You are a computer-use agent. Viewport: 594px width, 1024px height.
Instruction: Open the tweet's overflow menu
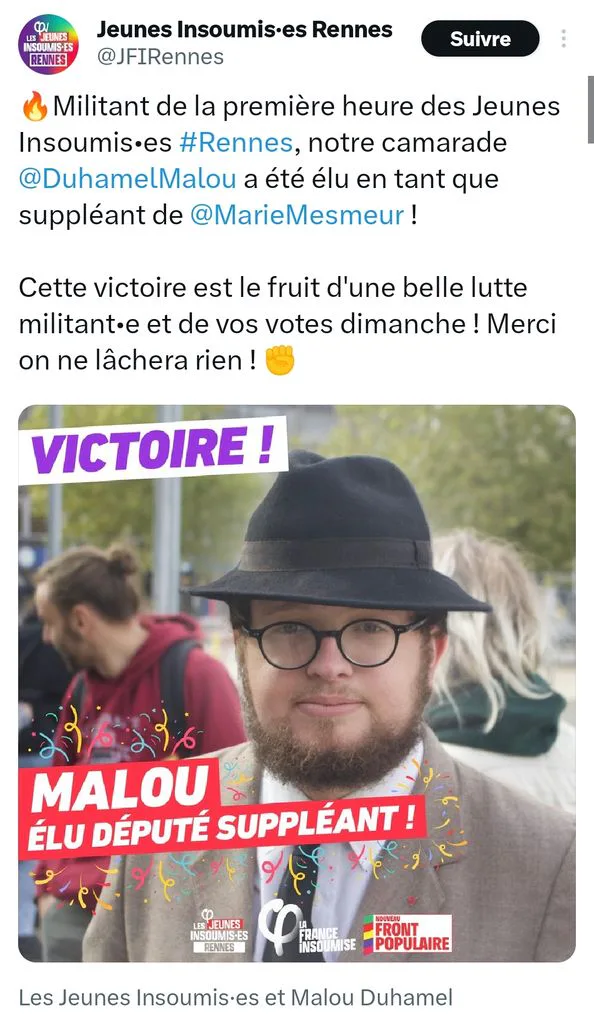563,39
